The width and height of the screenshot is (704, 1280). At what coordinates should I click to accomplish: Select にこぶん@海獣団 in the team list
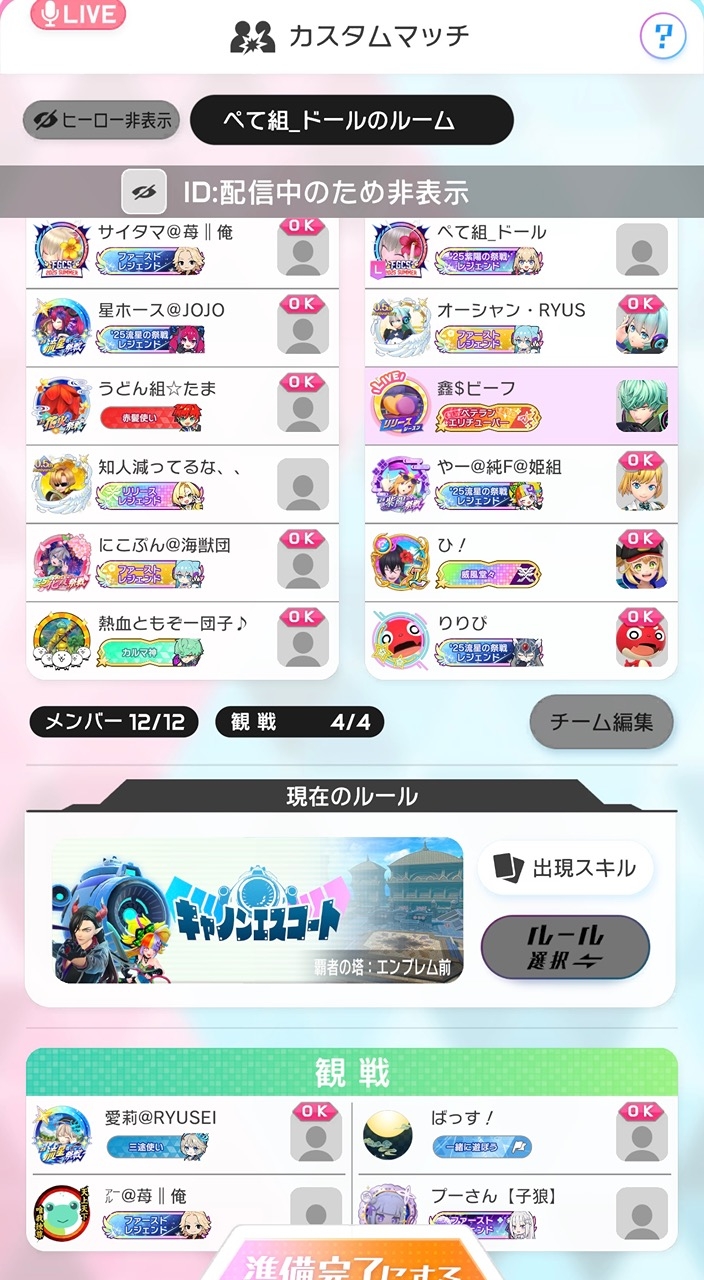point(182,562)
